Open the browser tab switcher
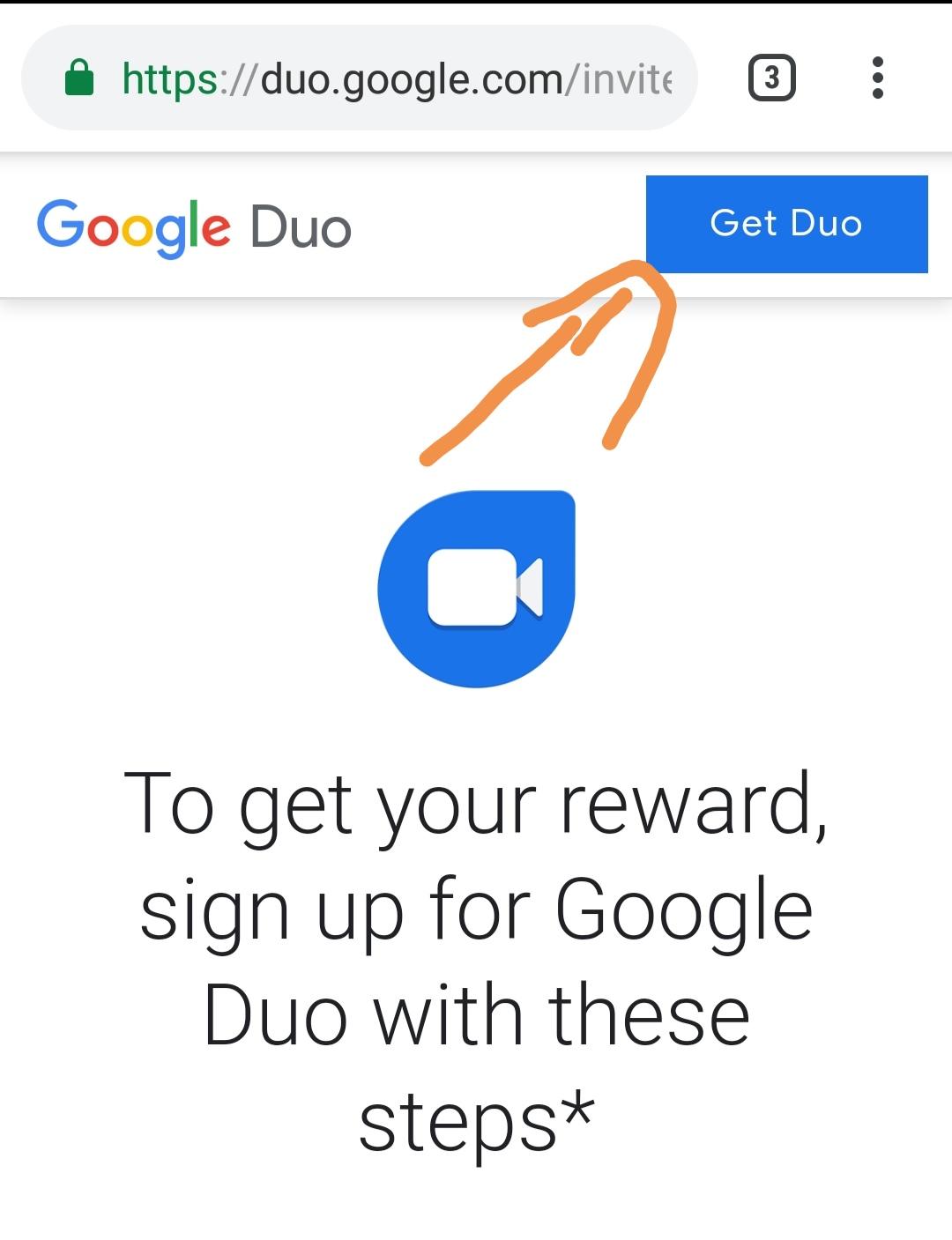This screenshot has height=1240, width=952. [x=771, y=78]
